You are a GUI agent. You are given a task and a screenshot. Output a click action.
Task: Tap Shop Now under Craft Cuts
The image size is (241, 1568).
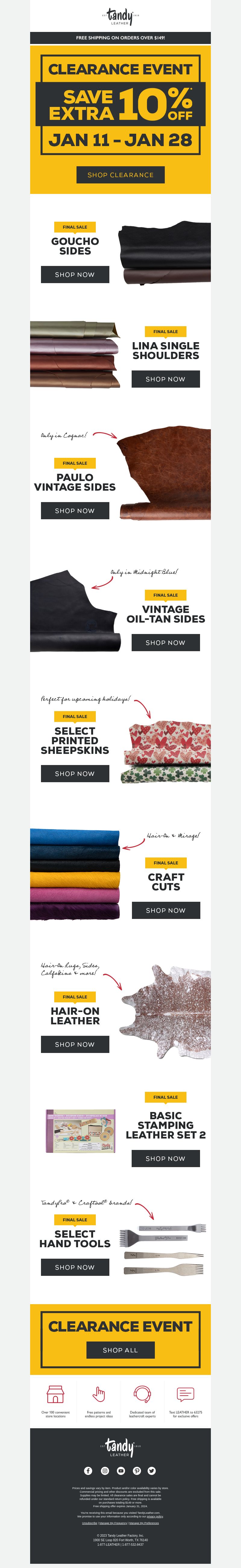pos(165,911)
